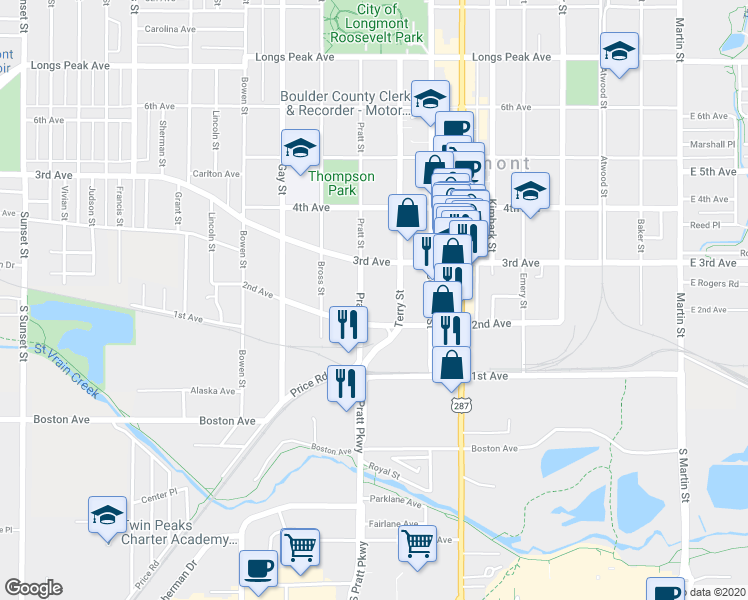Image resolution: width=748 pixels, height=600 pixels.
Task: Tap the restaurant marker at Price Rd
Action: (346, 383)
